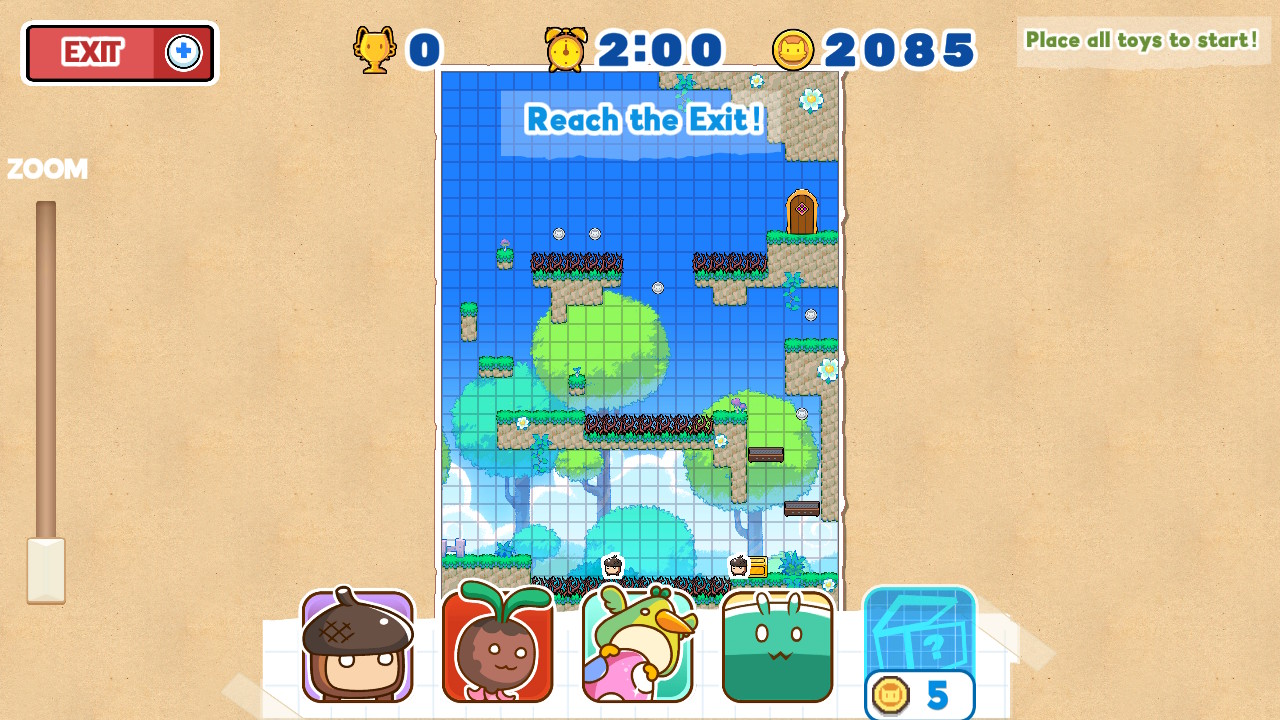This screenshot has height=720, width=1280.
Task: Select the acorn character toy
Action: (357, 646)
